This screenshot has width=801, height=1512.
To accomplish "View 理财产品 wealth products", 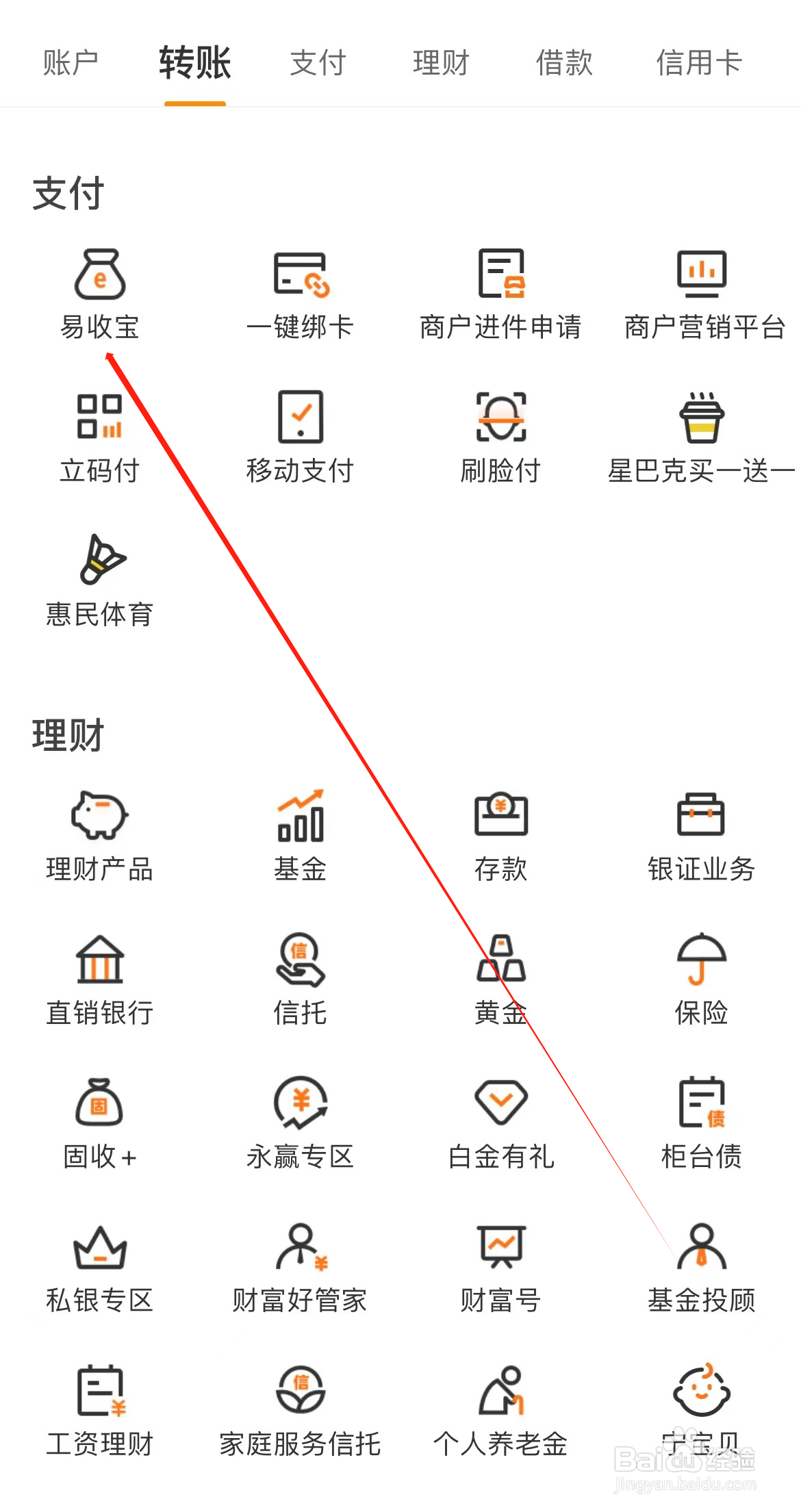I will 99,836.
